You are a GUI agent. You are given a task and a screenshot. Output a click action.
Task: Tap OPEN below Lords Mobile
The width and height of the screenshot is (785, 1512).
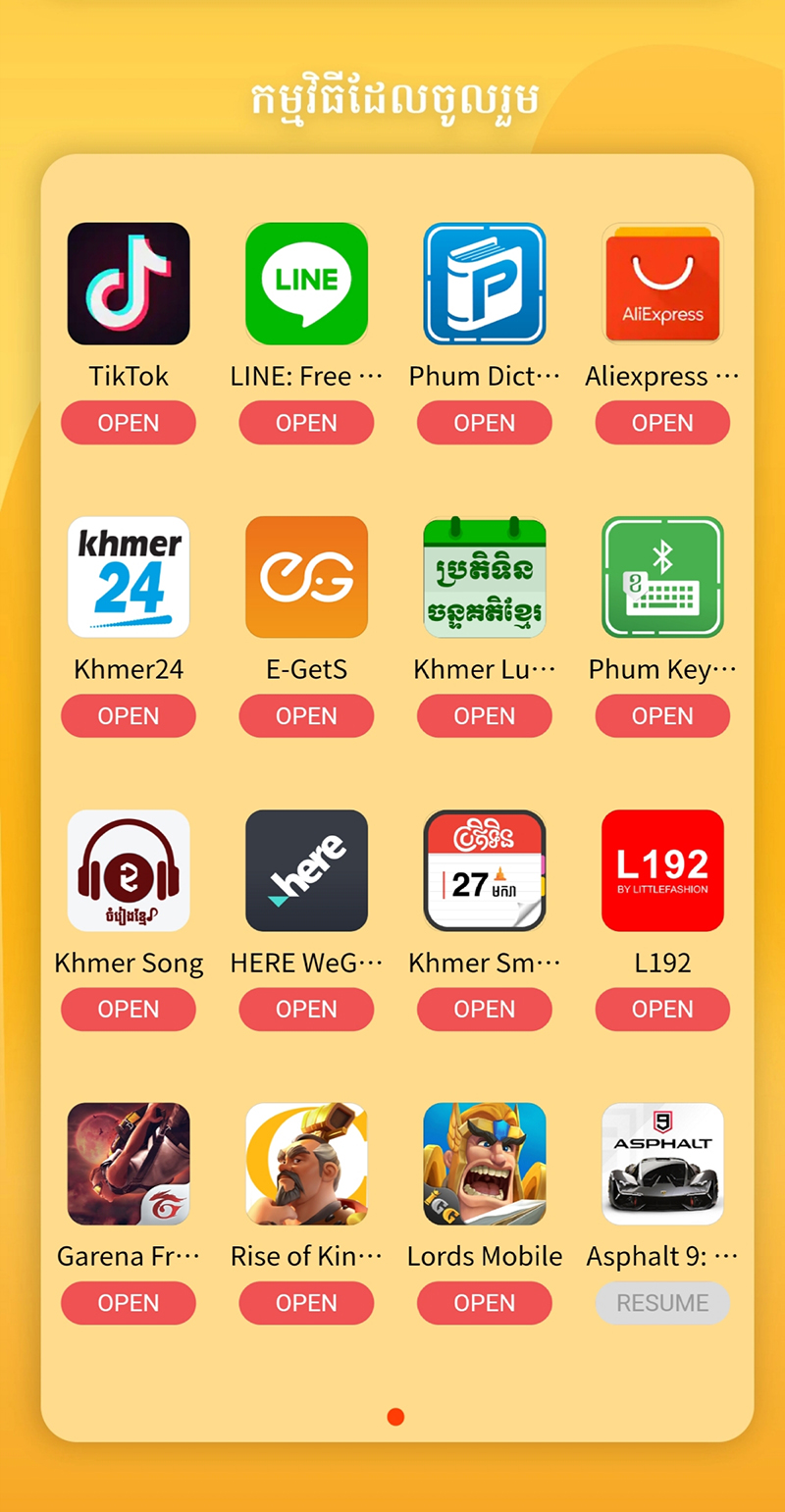484,1303
